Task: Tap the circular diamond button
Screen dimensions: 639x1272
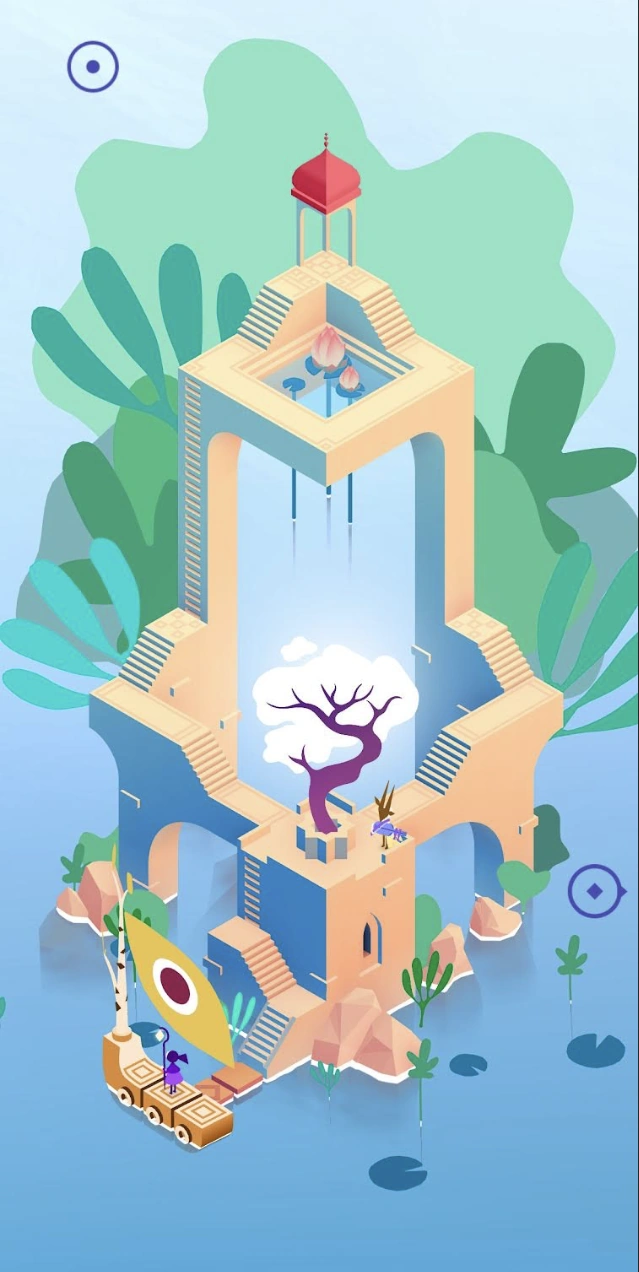Action: point(594,890)
